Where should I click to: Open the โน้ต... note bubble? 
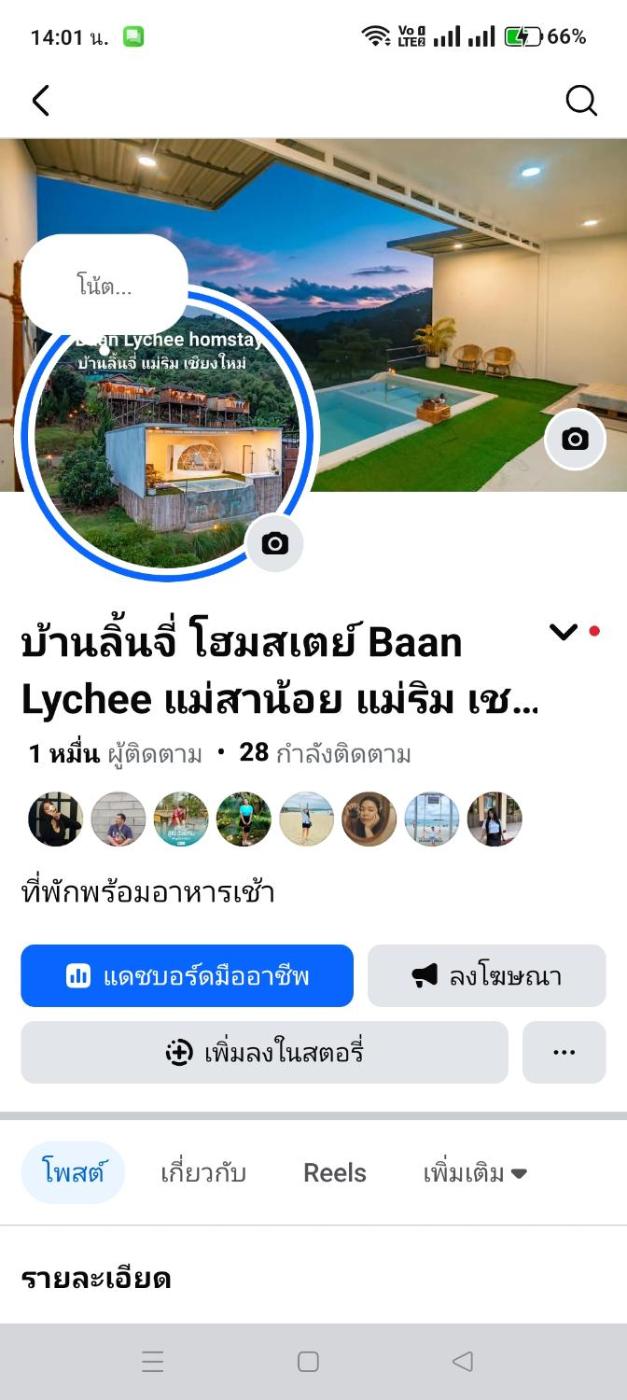pos(104,286)
